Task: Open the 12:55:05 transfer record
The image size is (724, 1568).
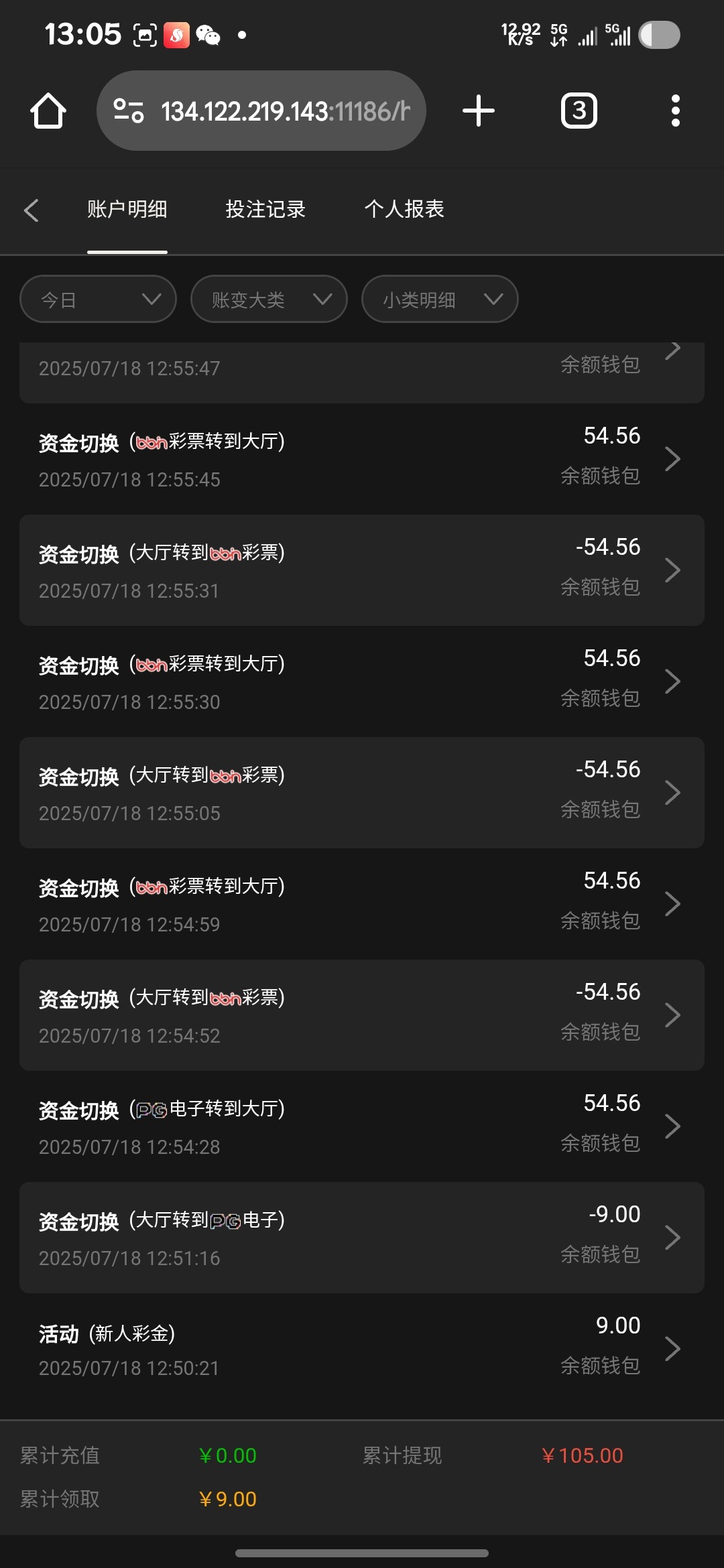Action: (x=362, y=793)
